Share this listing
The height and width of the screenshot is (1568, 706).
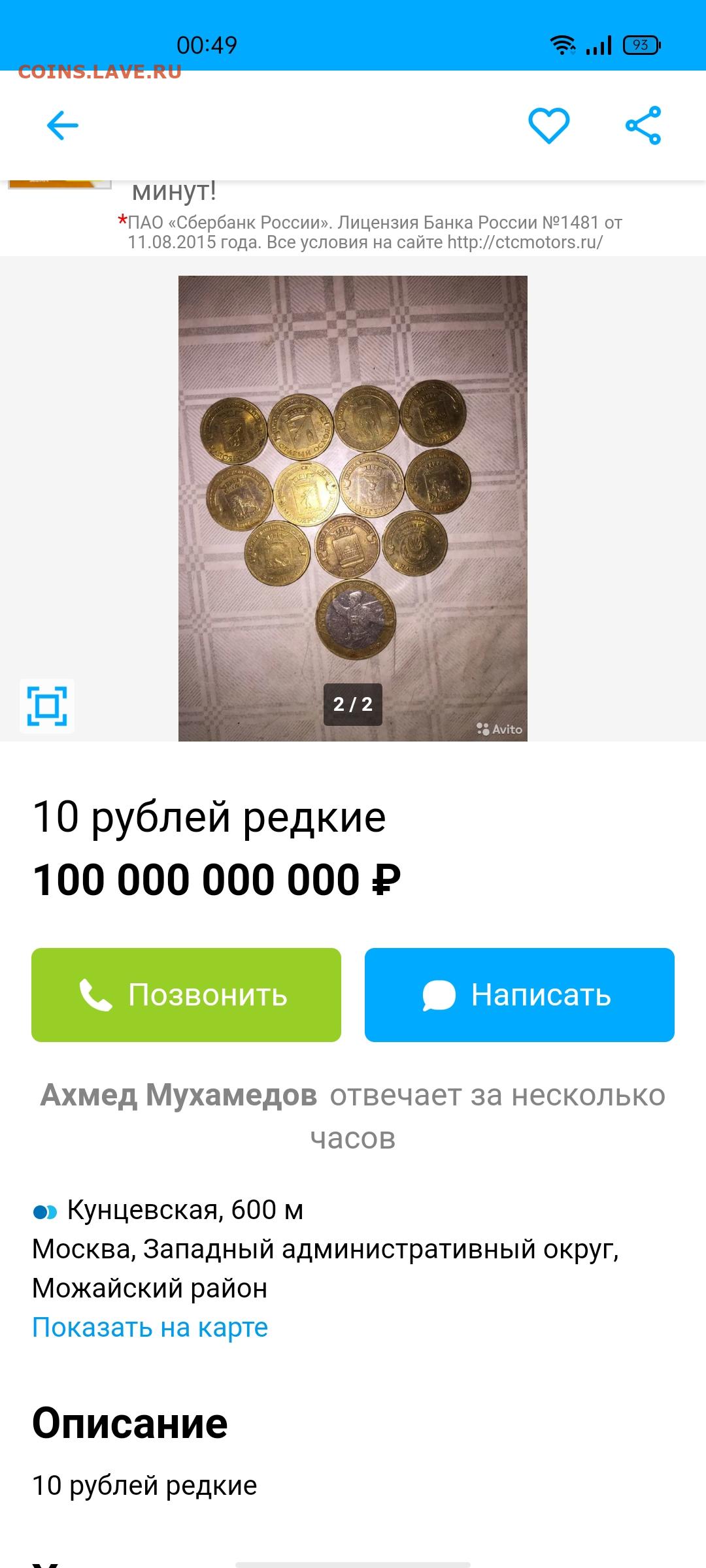click(x=643, y=125)
